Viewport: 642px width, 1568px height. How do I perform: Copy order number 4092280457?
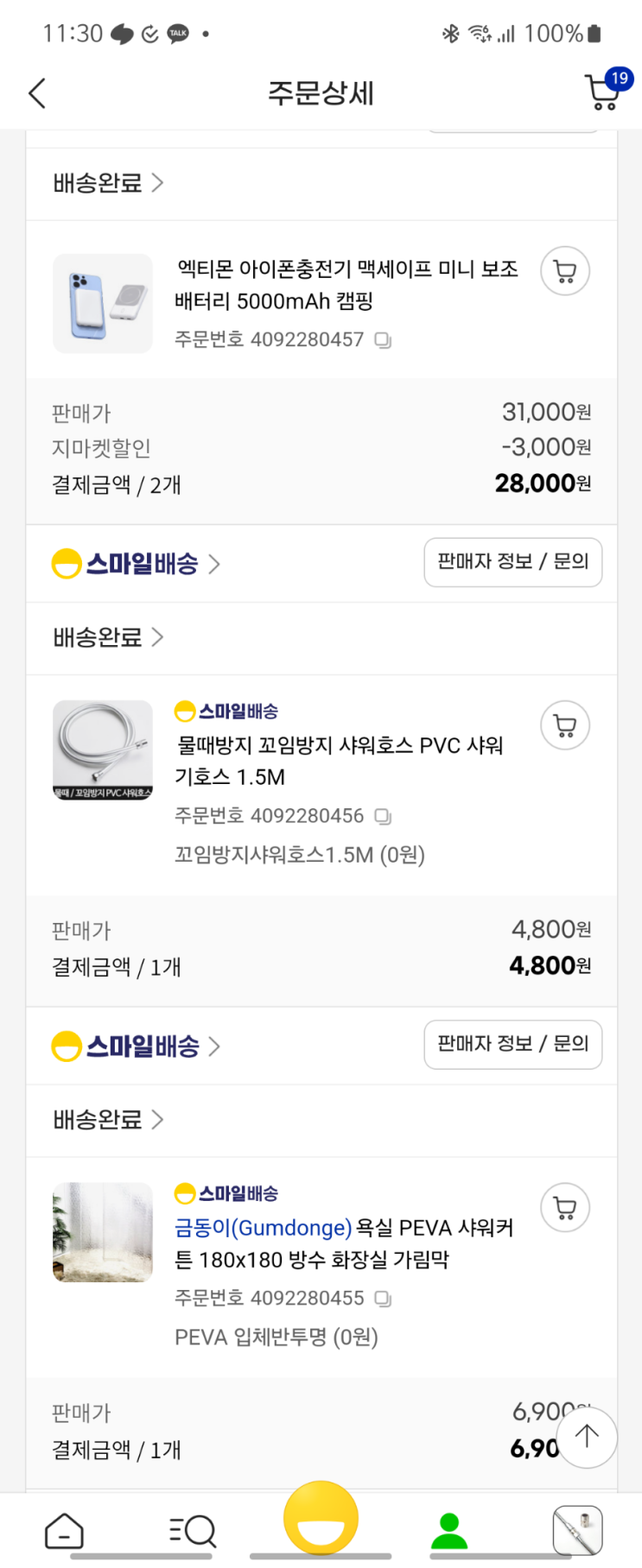coord(383,340)
